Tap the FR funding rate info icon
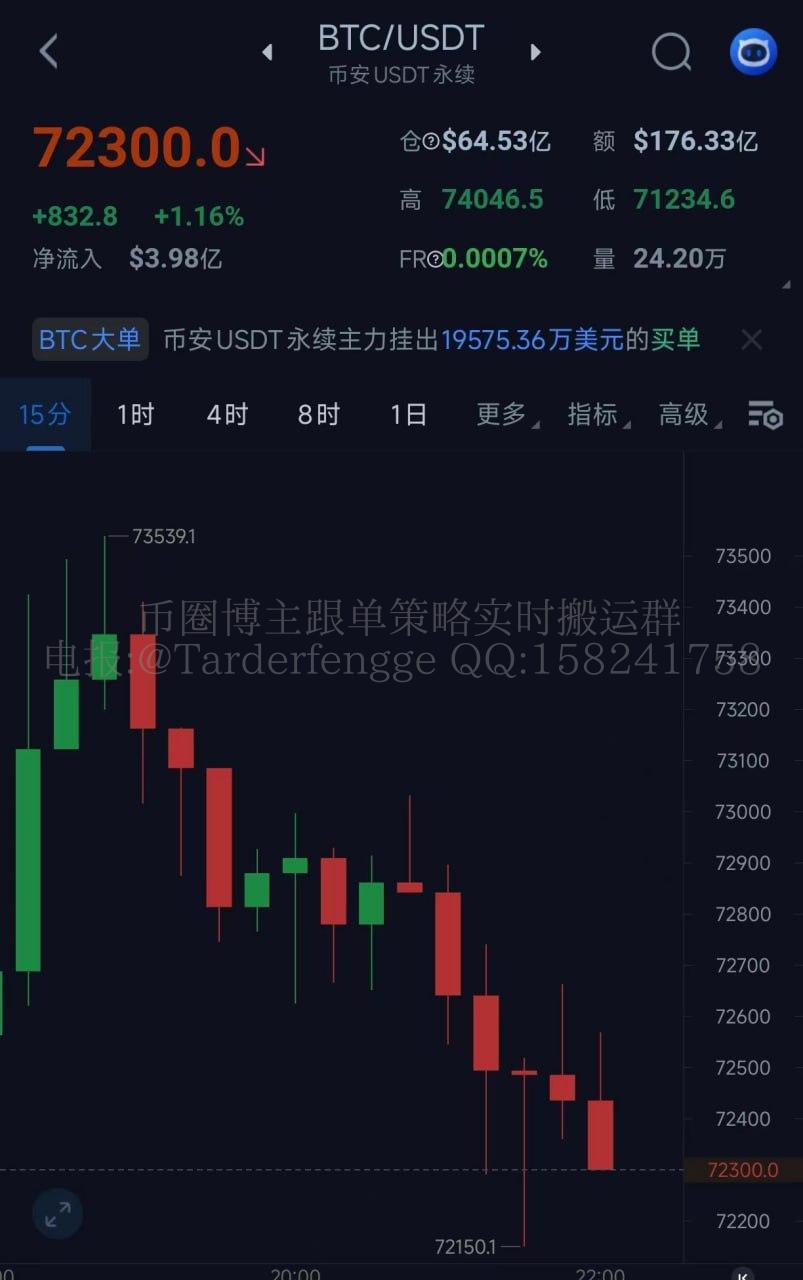The image size is (803, 1280). click(x=435, y=260)
